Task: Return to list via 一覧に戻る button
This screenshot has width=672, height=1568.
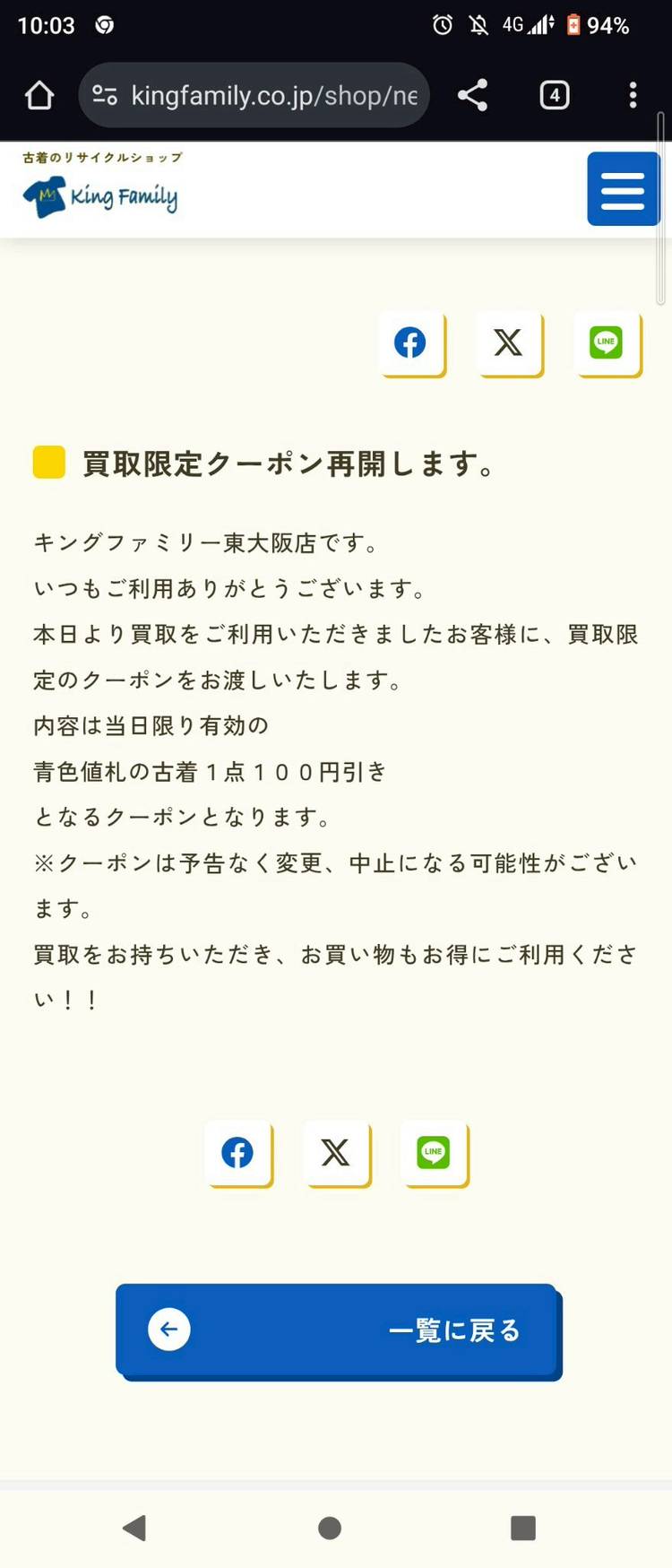Action: (x=337, y=1330)
